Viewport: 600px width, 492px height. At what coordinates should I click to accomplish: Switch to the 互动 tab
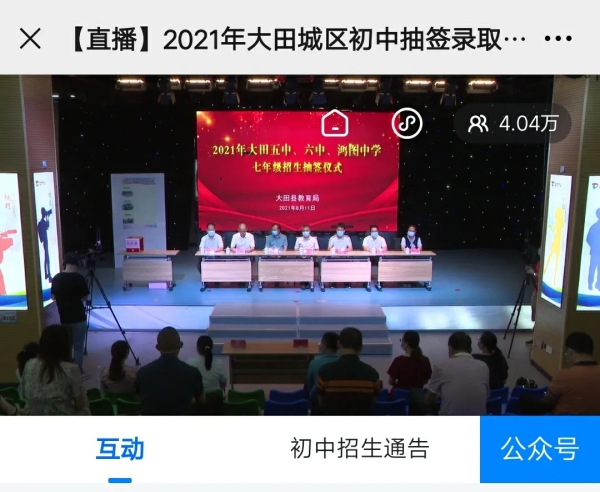[120, 449]
